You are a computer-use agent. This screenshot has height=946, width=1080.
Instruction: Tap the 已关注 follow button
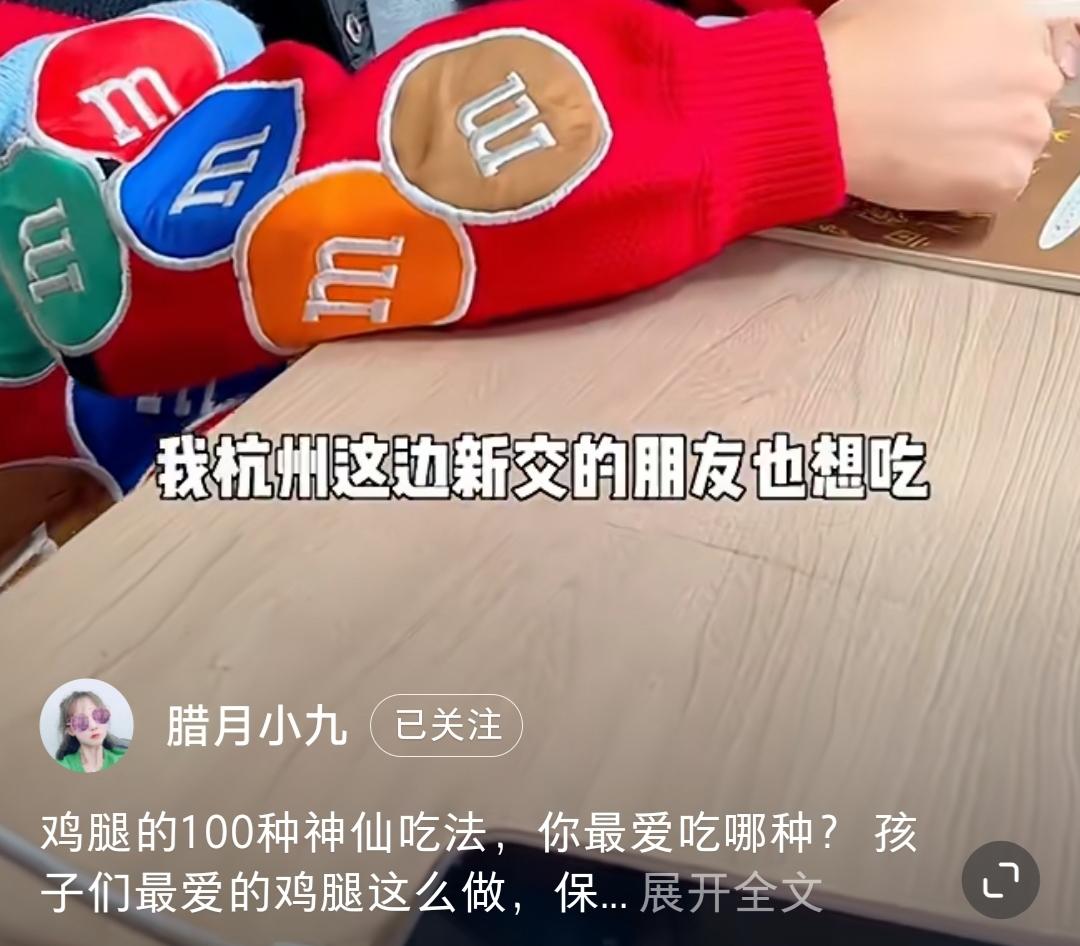pyautogui.click(x=446, y=726)
